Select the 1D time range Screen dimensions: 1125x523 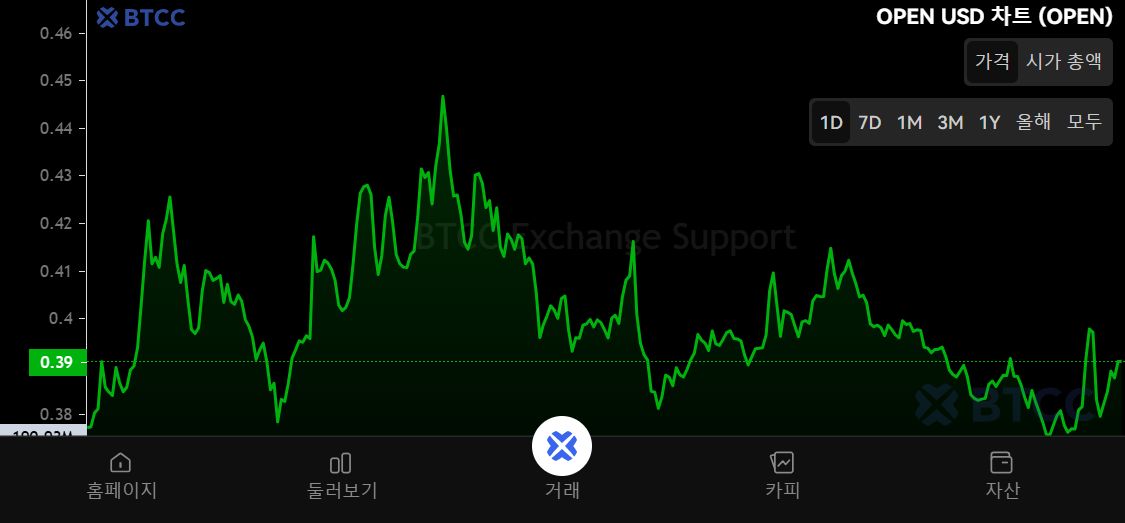click(x=831, y=123)
